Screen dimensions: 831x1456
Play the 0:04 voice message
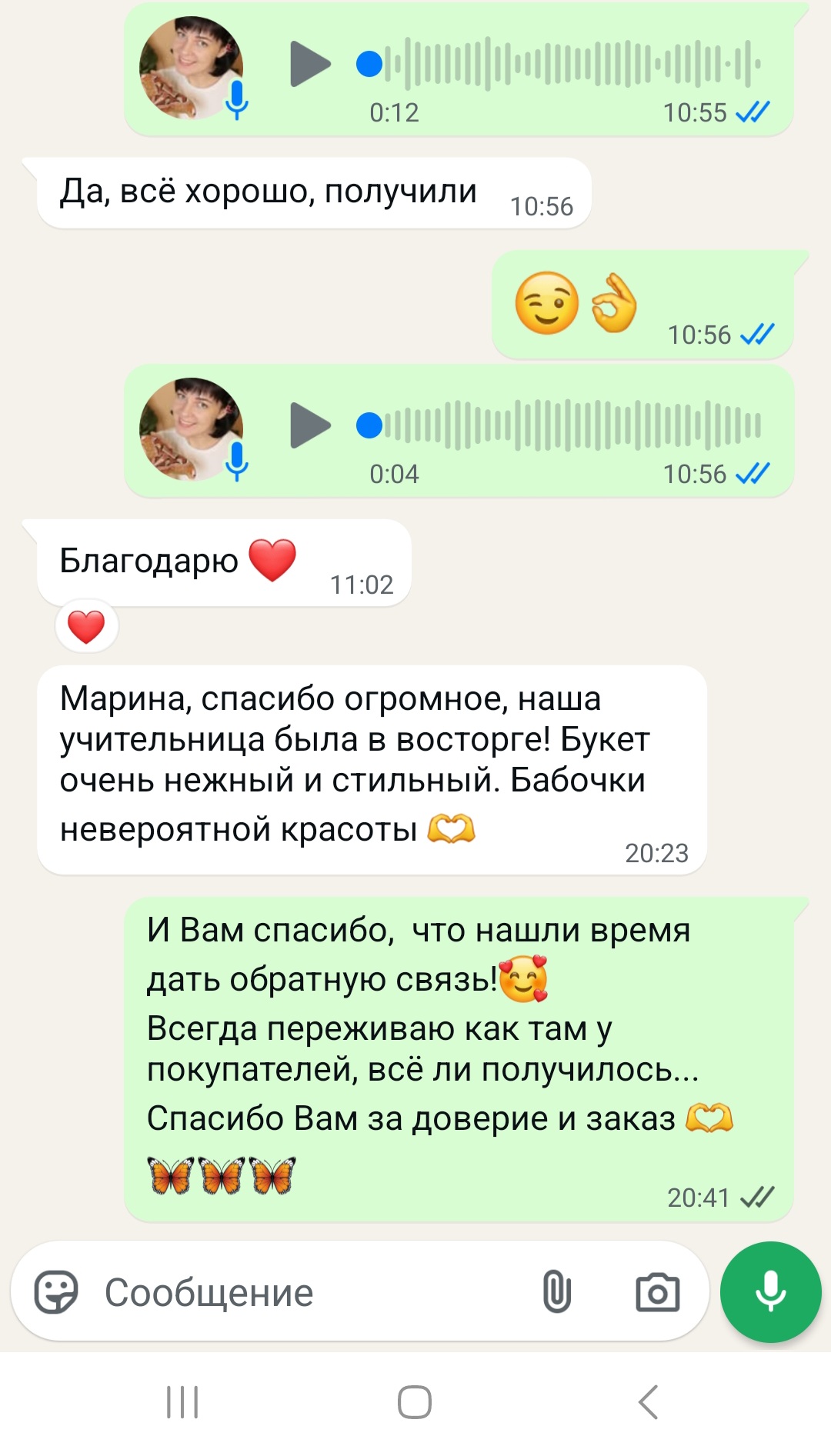(310, 425)
